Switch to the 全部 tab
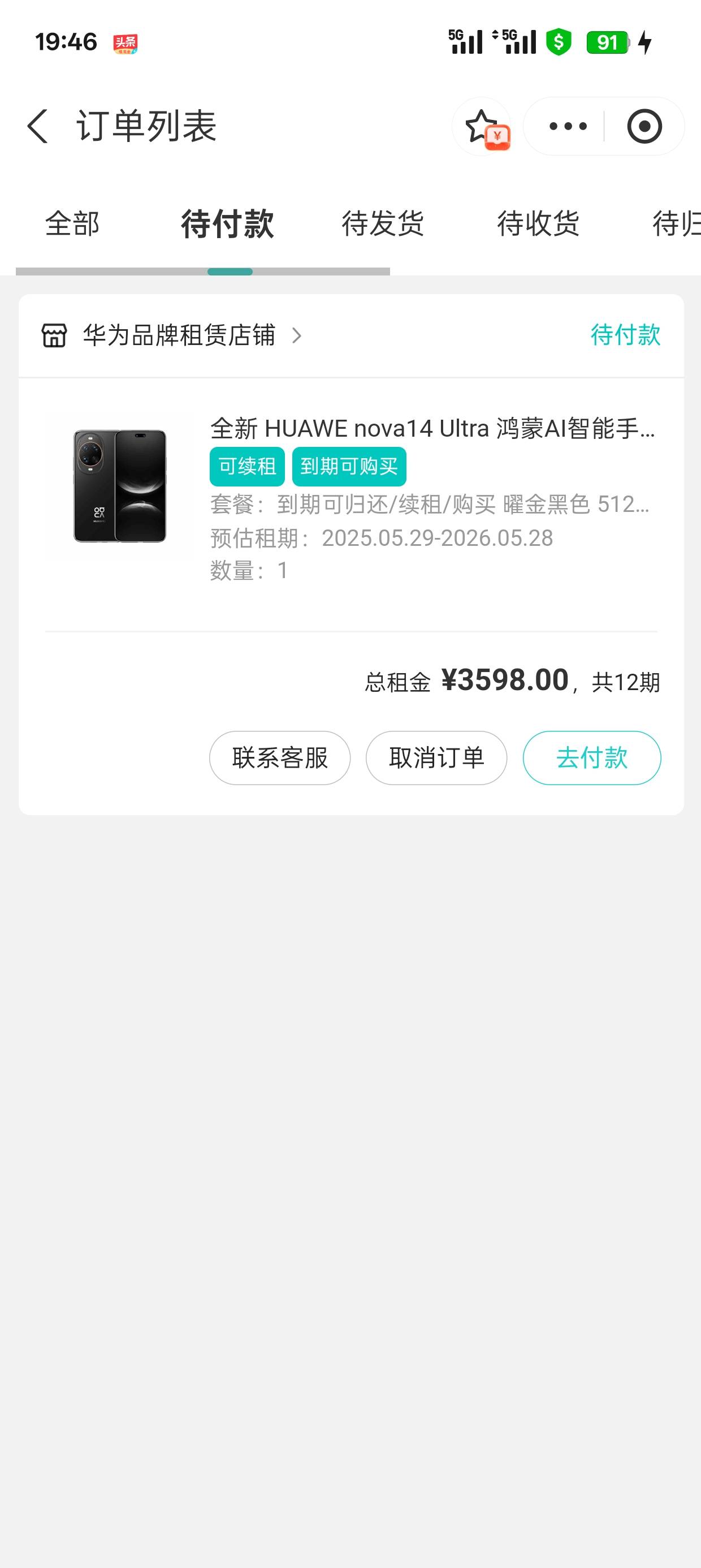The width and height of the screenshot is (701, 1568). [72, 223]
